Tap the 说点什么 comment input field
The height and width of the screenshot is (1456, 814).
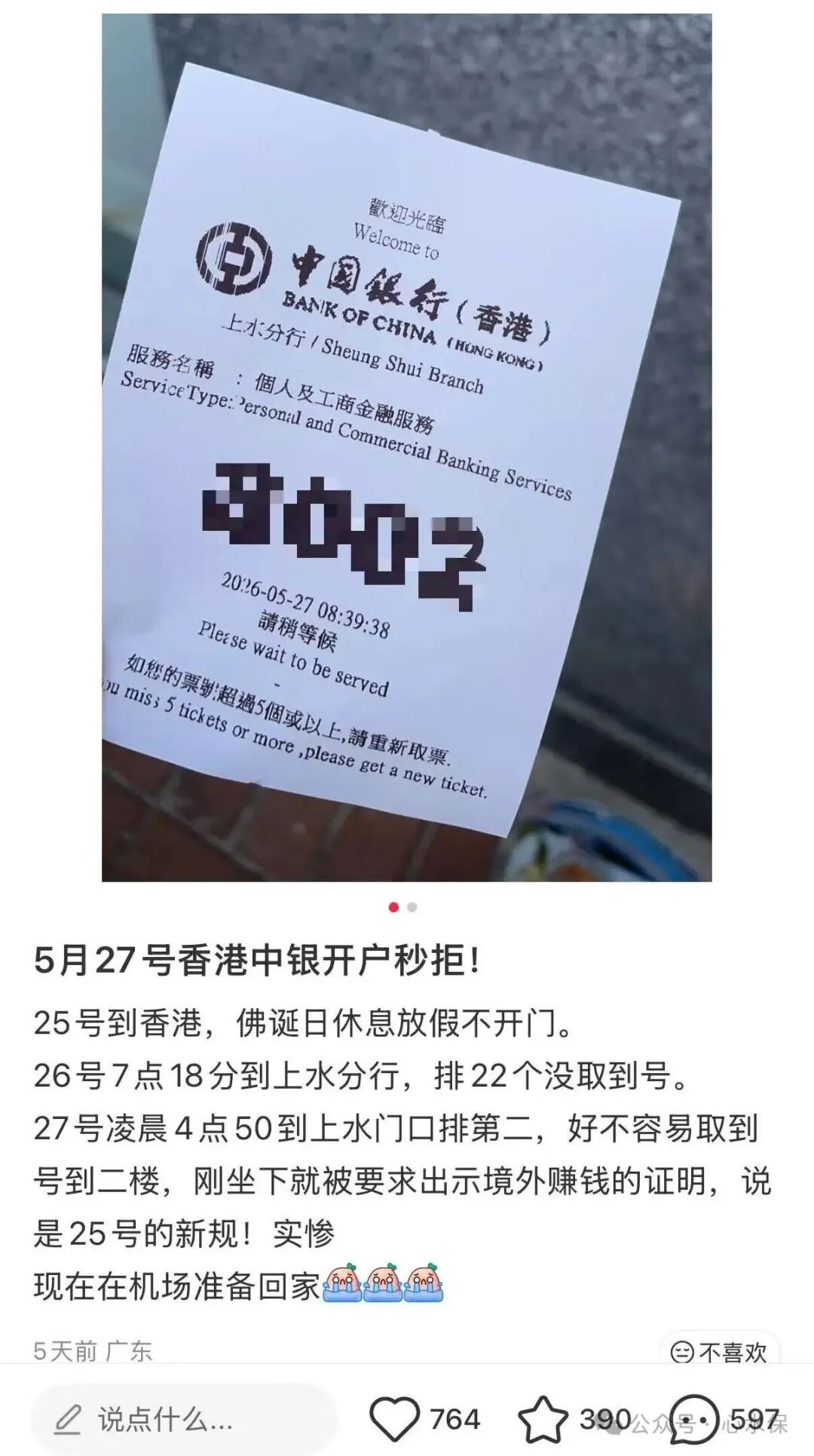[184, 1421]
